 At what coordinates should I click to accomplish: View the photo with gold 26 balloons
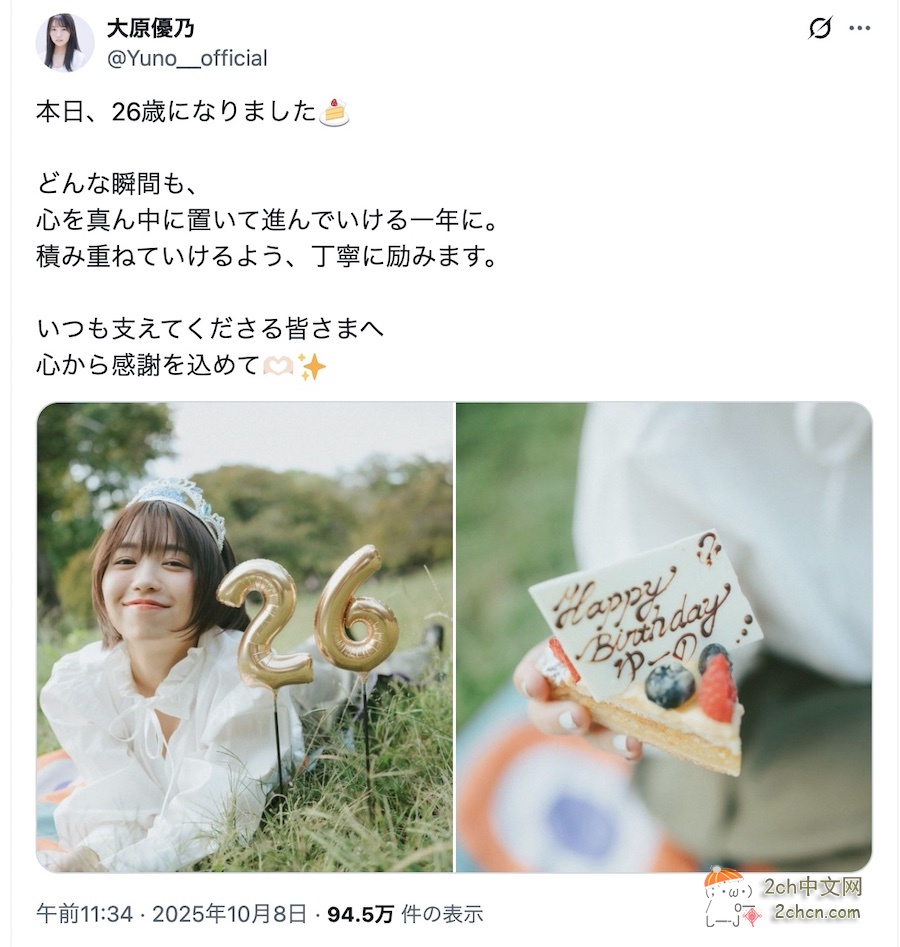tap(245, 637)
